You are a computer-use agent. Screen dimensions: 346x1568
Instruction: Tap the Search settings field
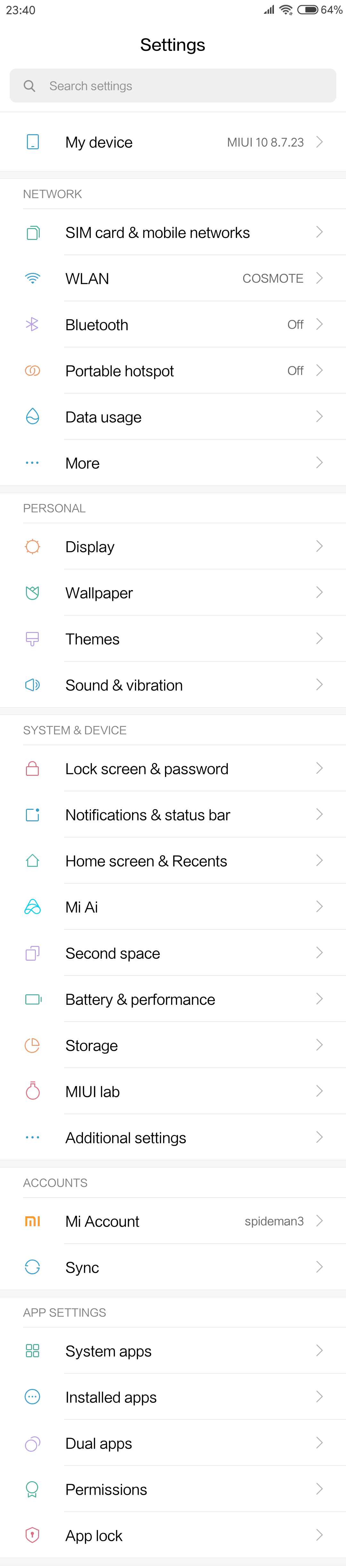point(173,86)
